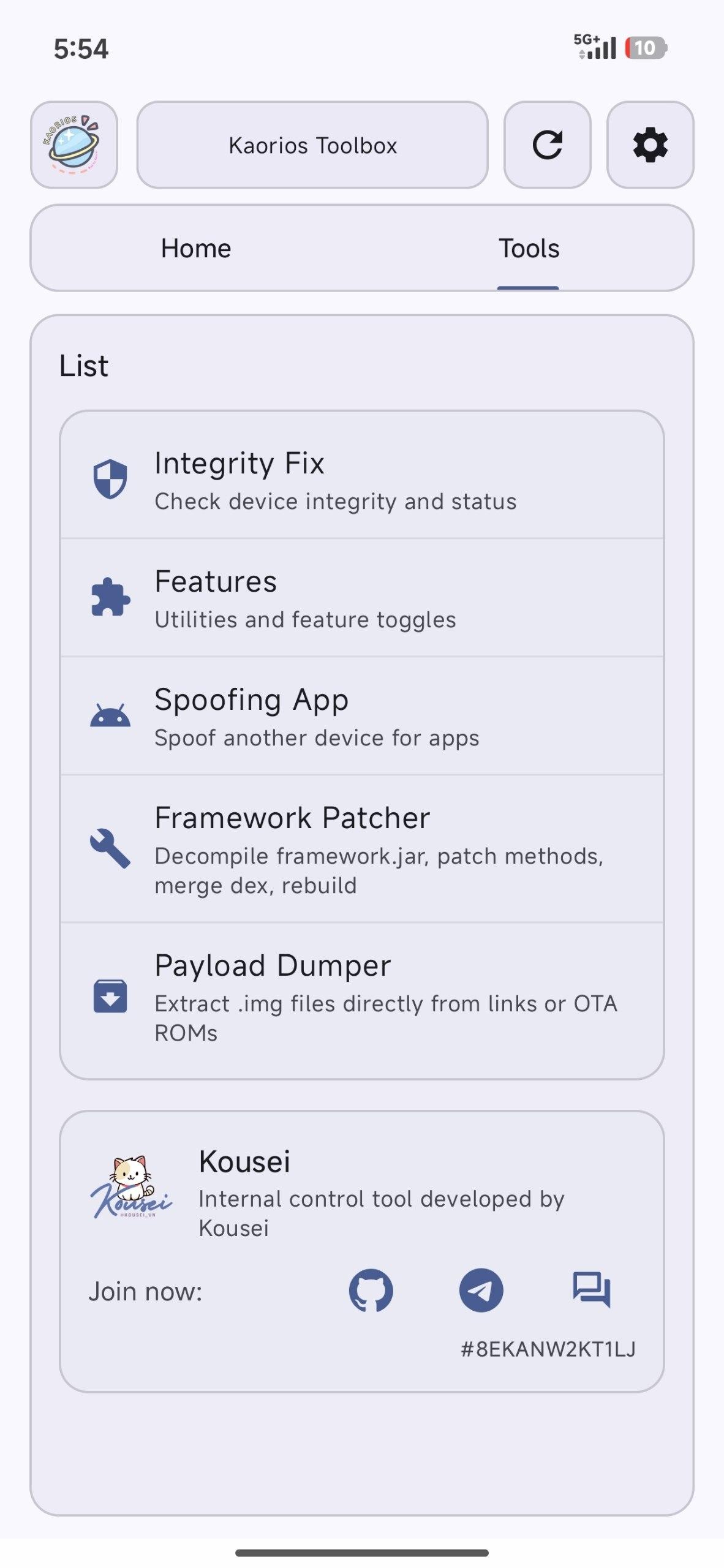Launch the Spoofing App tool
The width and height of the screenshot is (724, 1568).
361,716
